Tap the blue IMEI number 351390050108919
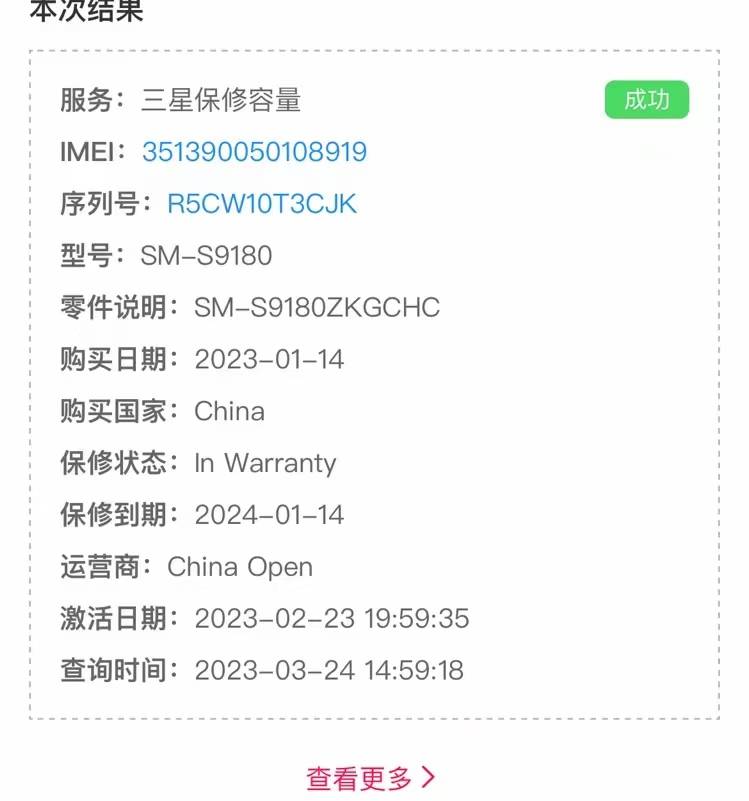This screenshot has width=749, height=801. click(254, 153)
